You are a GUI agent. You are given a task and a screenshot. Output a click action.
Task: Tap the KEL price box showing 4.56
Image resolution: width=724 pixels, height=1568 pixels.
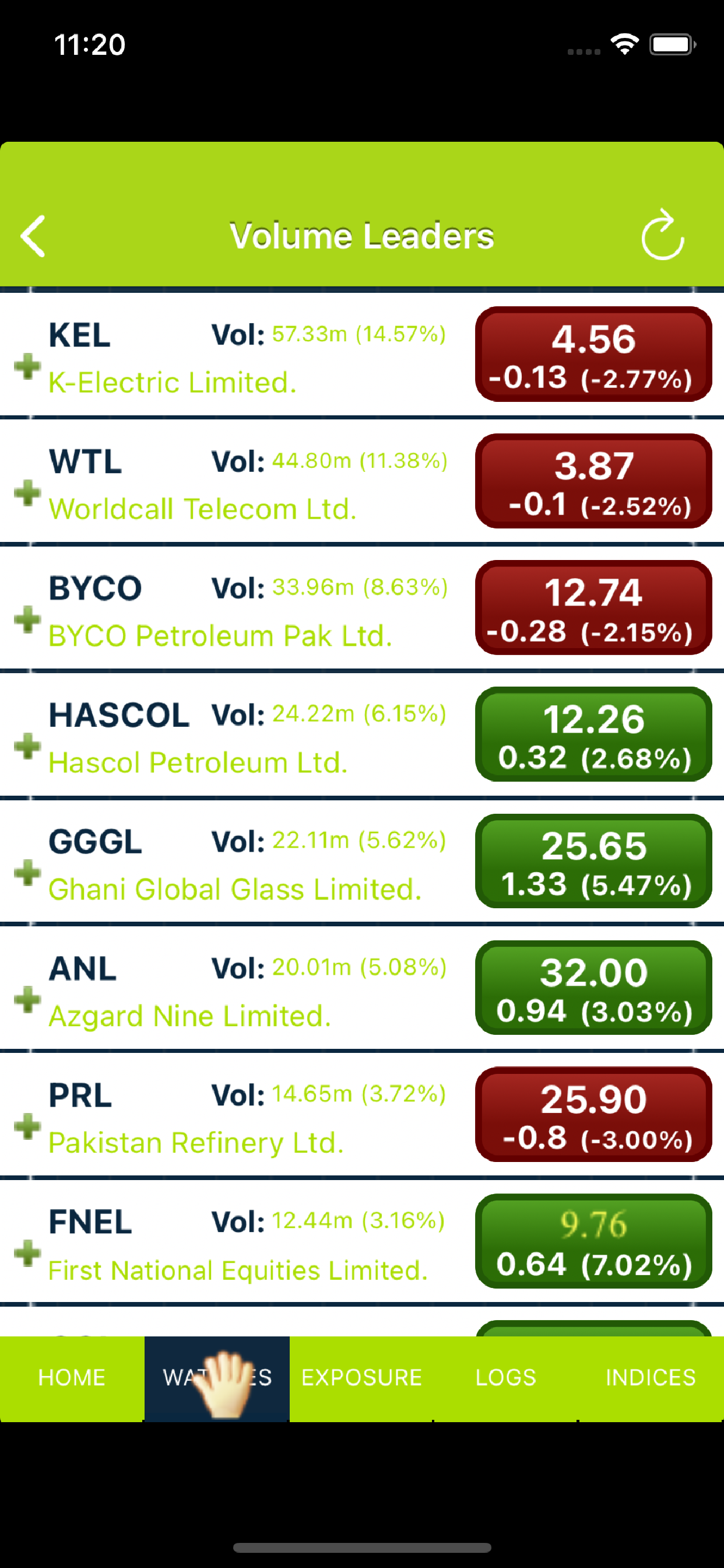click(x=593, y=354)
